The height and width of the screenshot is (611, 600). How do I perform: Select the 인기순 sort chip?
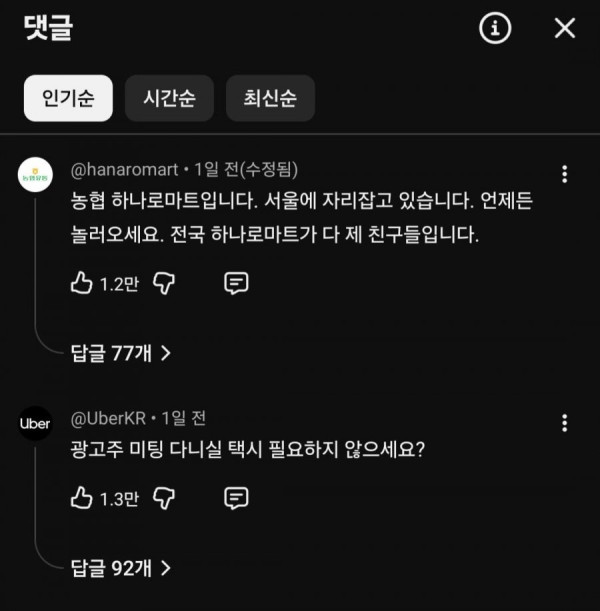click(x=68, y=99)
